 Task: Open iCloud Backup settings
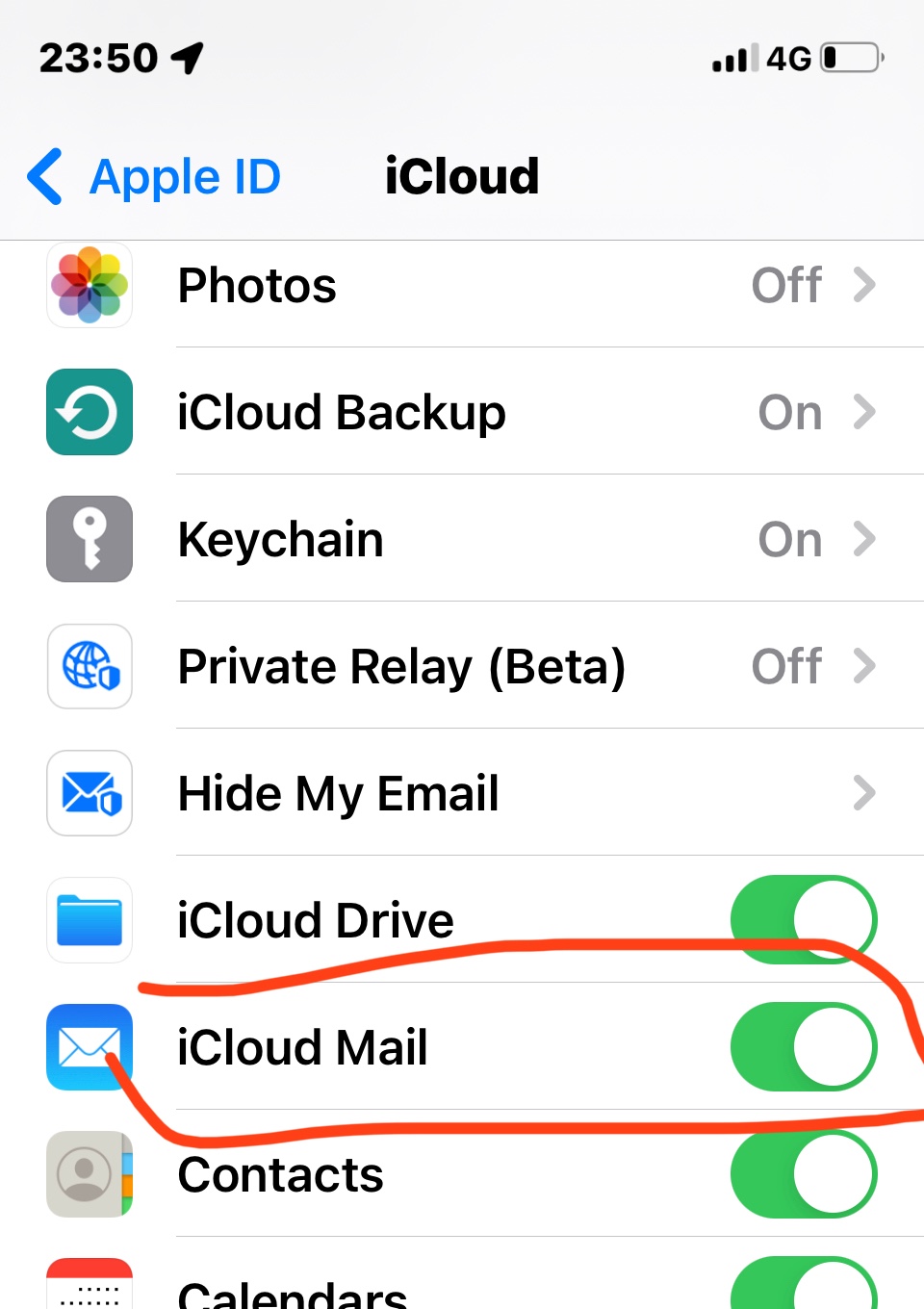(462, 412)
